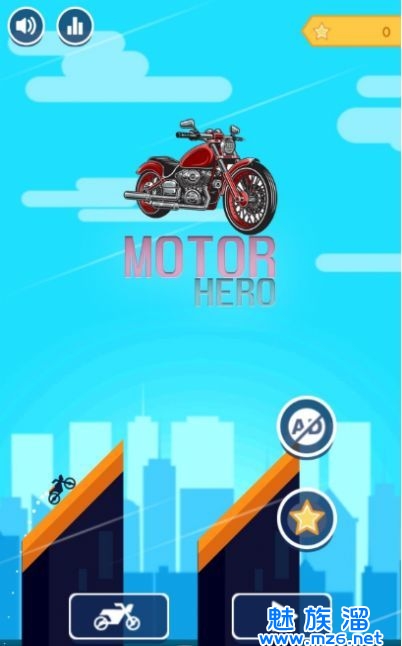Open the motorbike selection button
Viewport: 402px width, 646px height.
(x=119, y=616)
